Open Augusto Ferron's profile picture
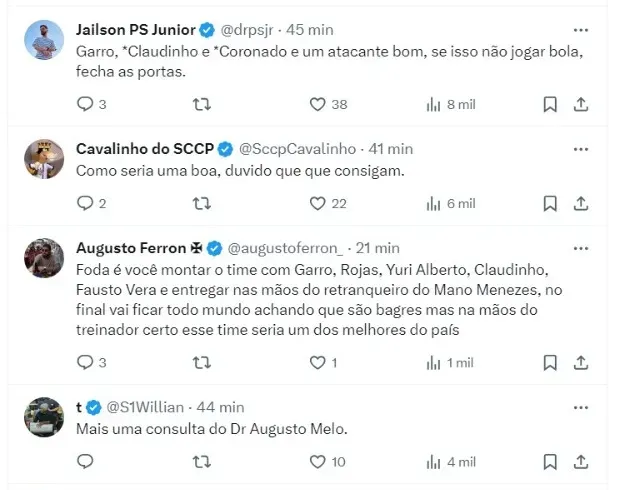The image size is (620, 490). coord(44,258)
